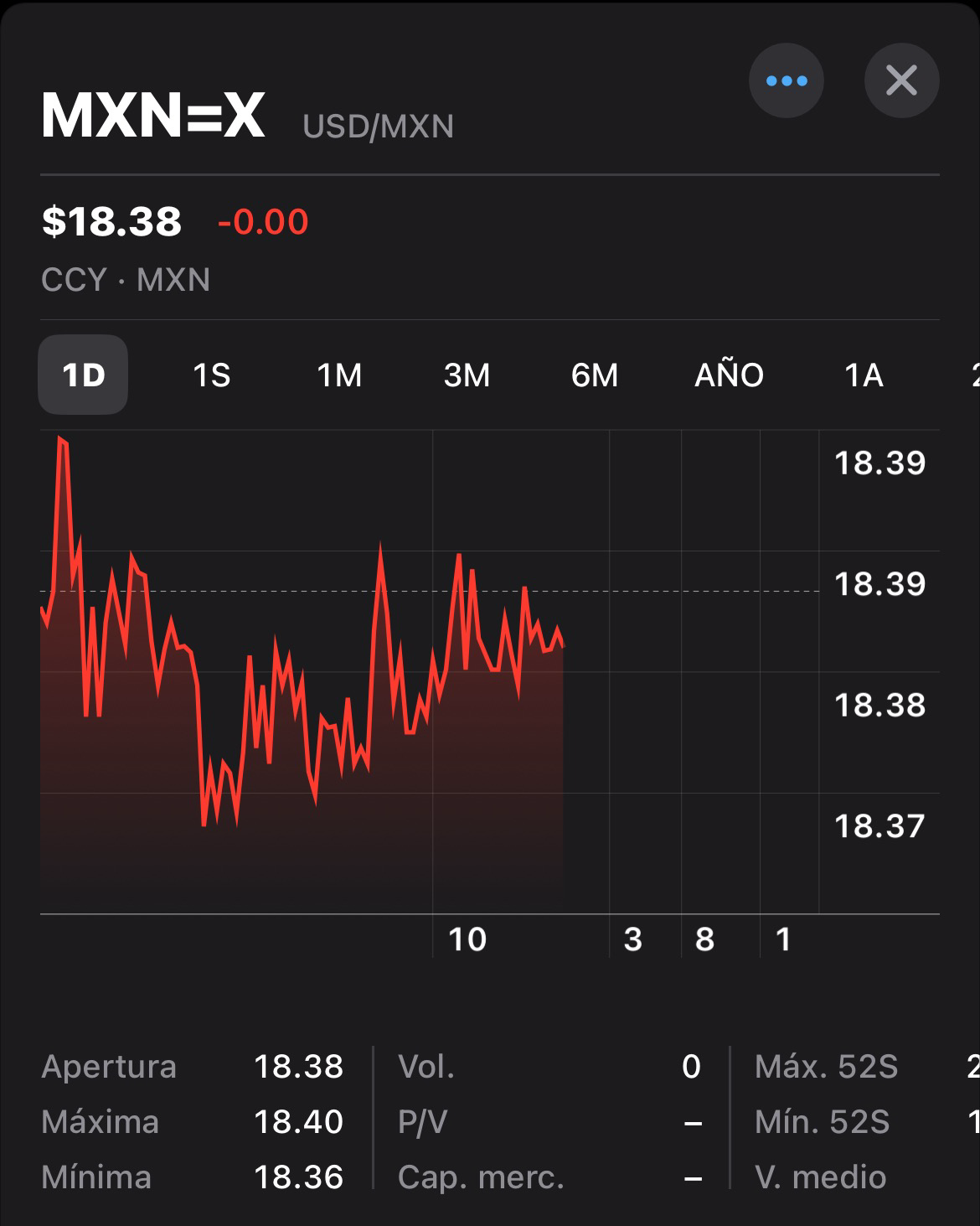Viewport: 980px width, 1226px height.
Task: Switch chart to 1S range
Action: [211, 375]
